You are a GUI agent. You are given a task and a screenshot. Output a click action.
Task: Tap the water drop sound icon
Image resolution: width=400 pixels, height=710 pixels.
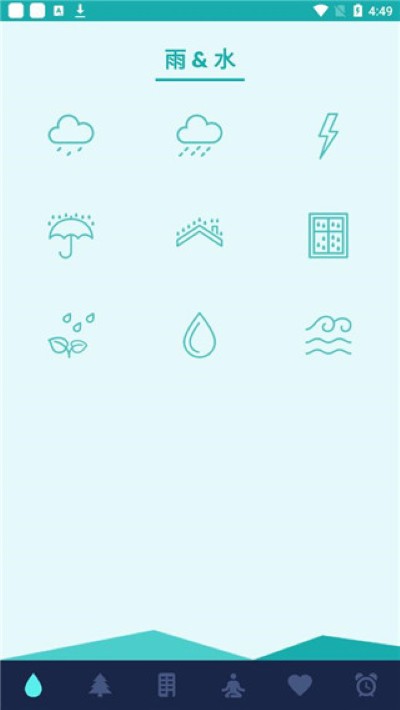(x=199, y=335)
